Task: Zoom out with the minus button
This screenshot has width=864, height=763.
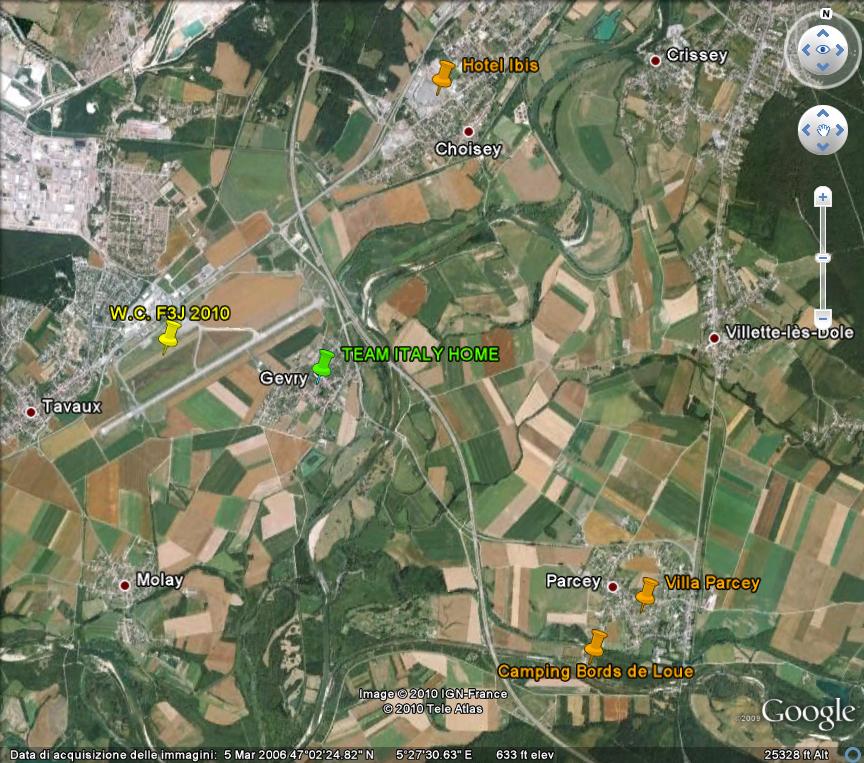Action: pyautogui.click(x=823, y=319)
